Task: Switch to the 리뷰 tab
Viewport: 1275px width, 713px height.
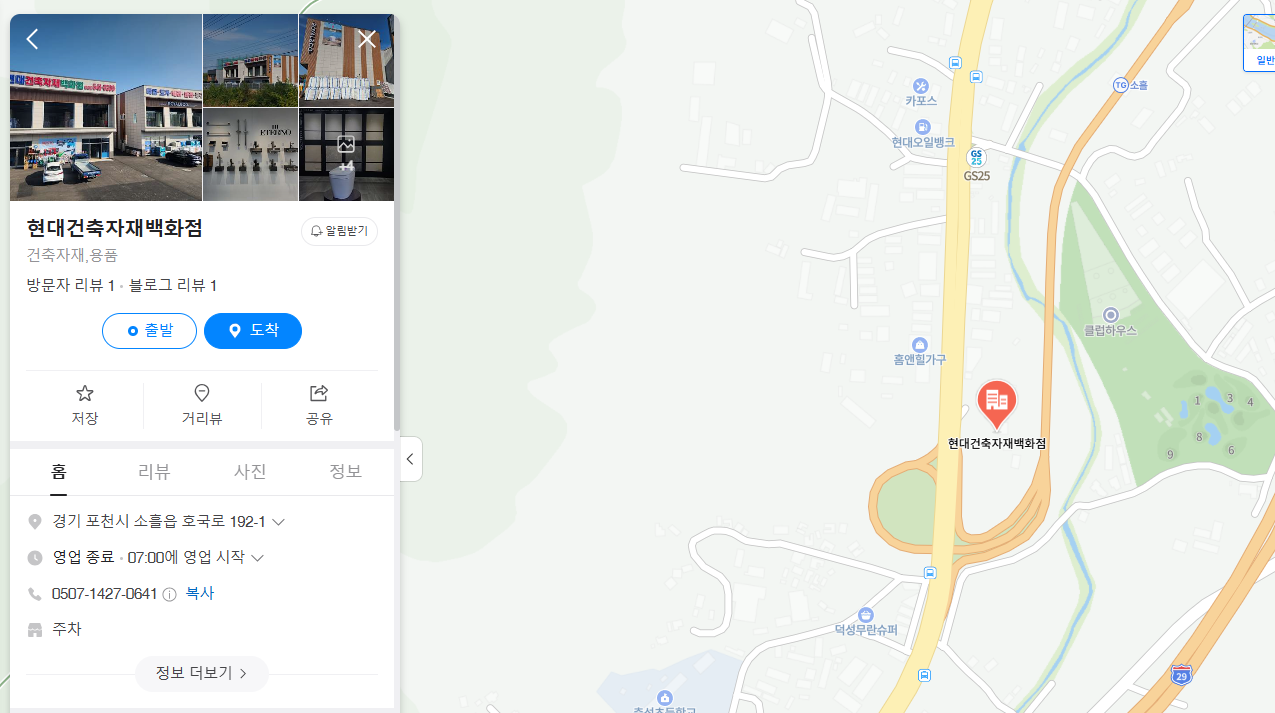Action: (x=154, y=472)
